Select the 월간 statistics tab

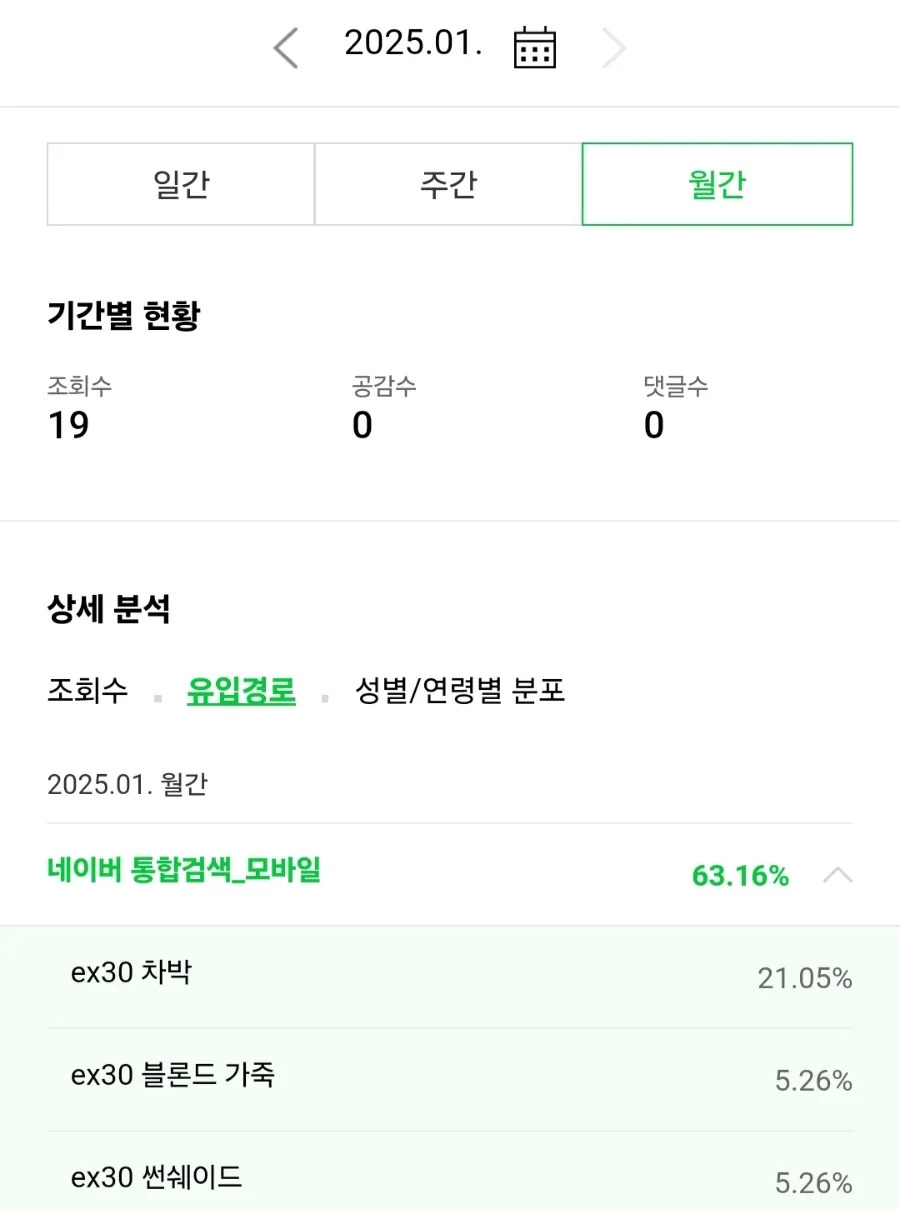[x=716, y=184]
